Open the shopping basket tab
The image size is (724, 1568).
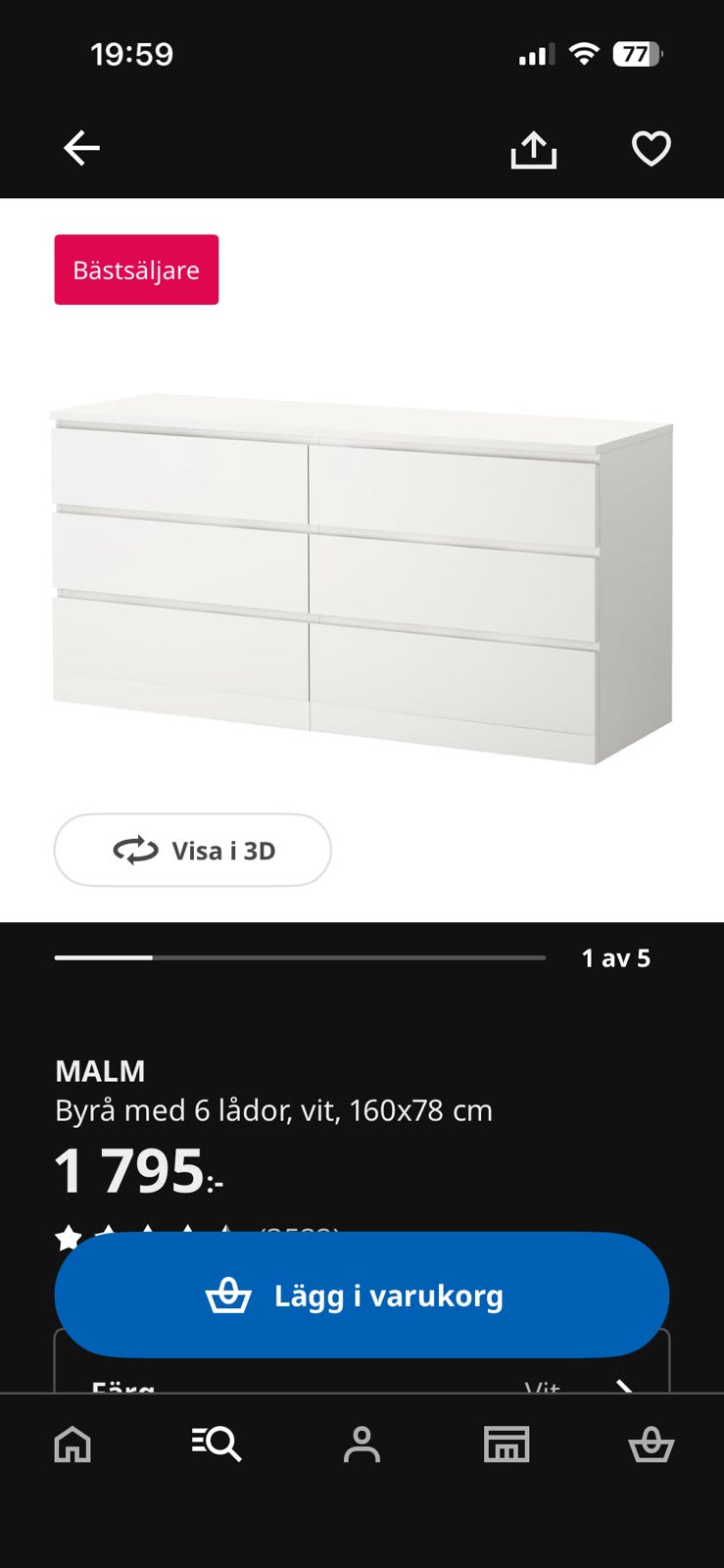651,1445
